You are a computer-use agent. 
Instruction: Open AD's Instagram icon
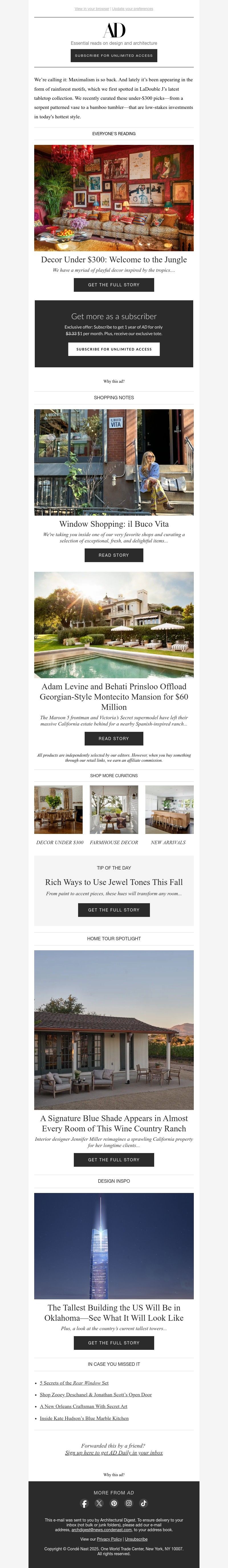pos(129,1504)
